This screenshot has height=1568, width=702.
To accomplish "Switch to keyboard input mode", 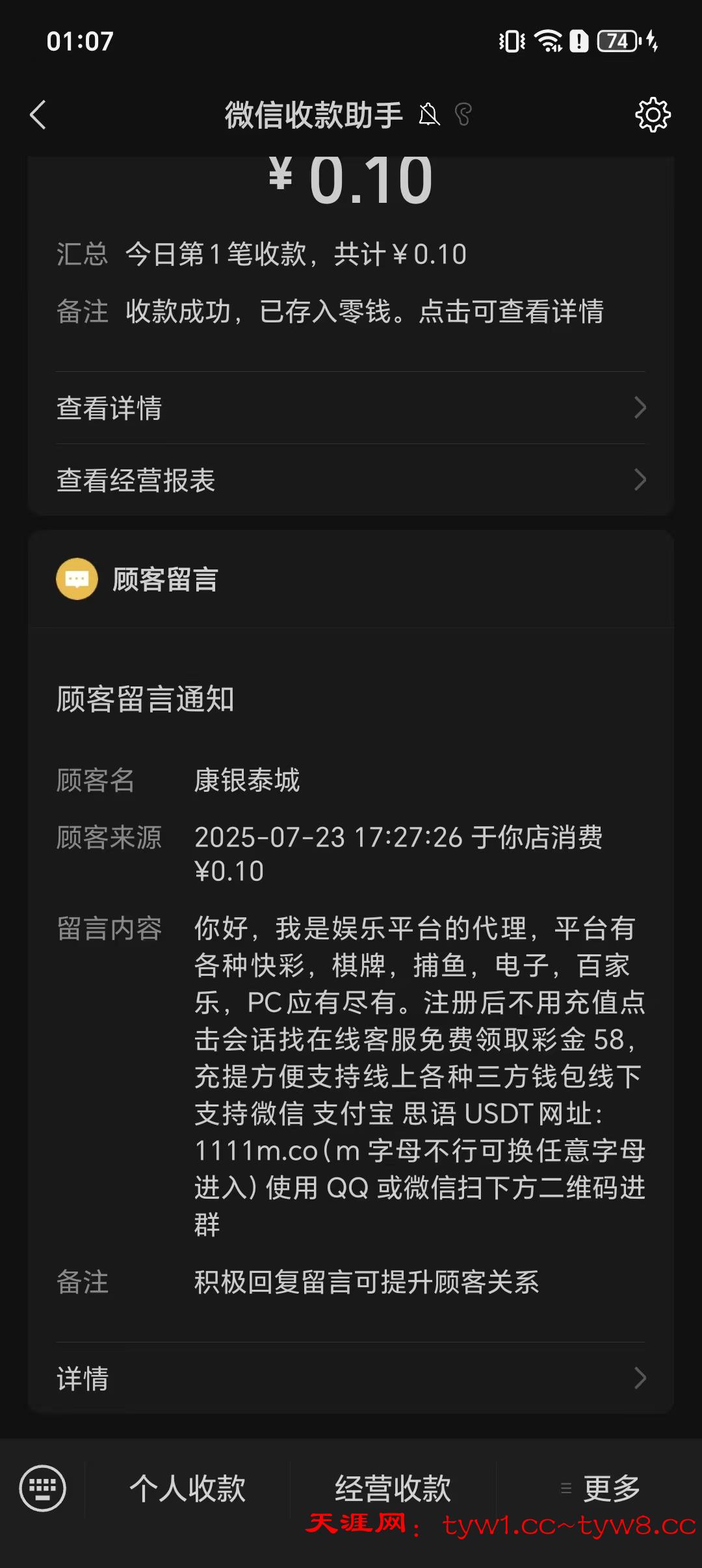I will (43, 1488).
